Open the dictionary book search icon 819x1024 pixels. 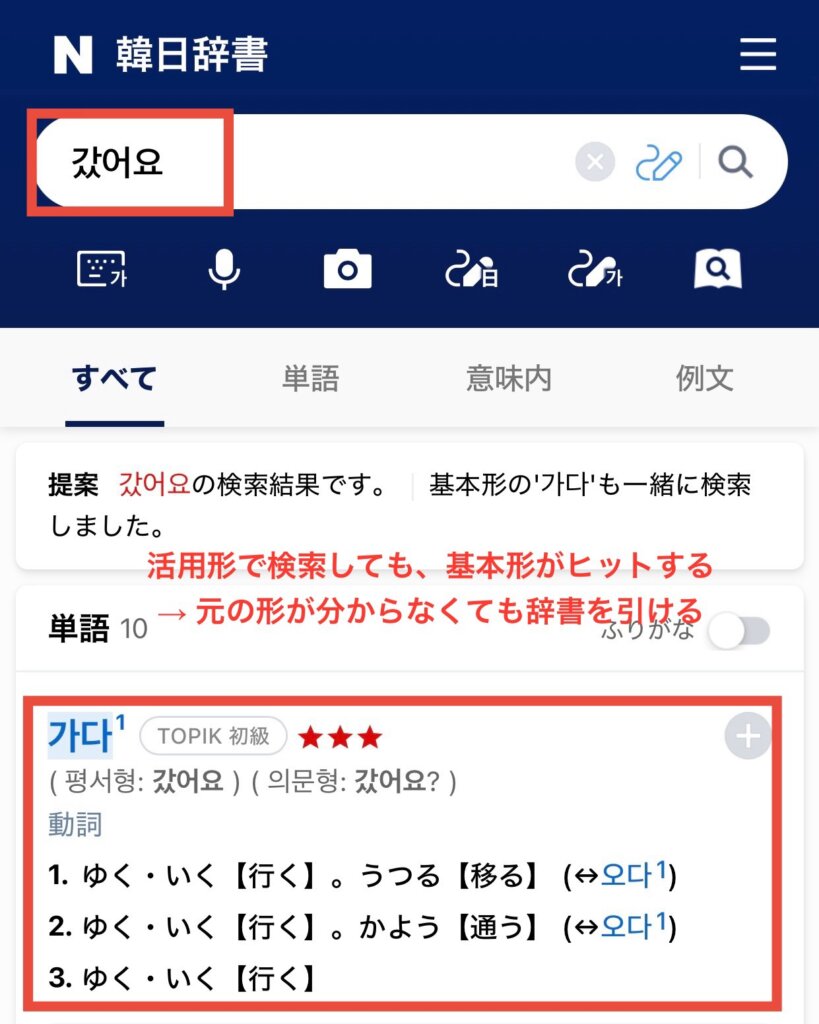(717, 268)
